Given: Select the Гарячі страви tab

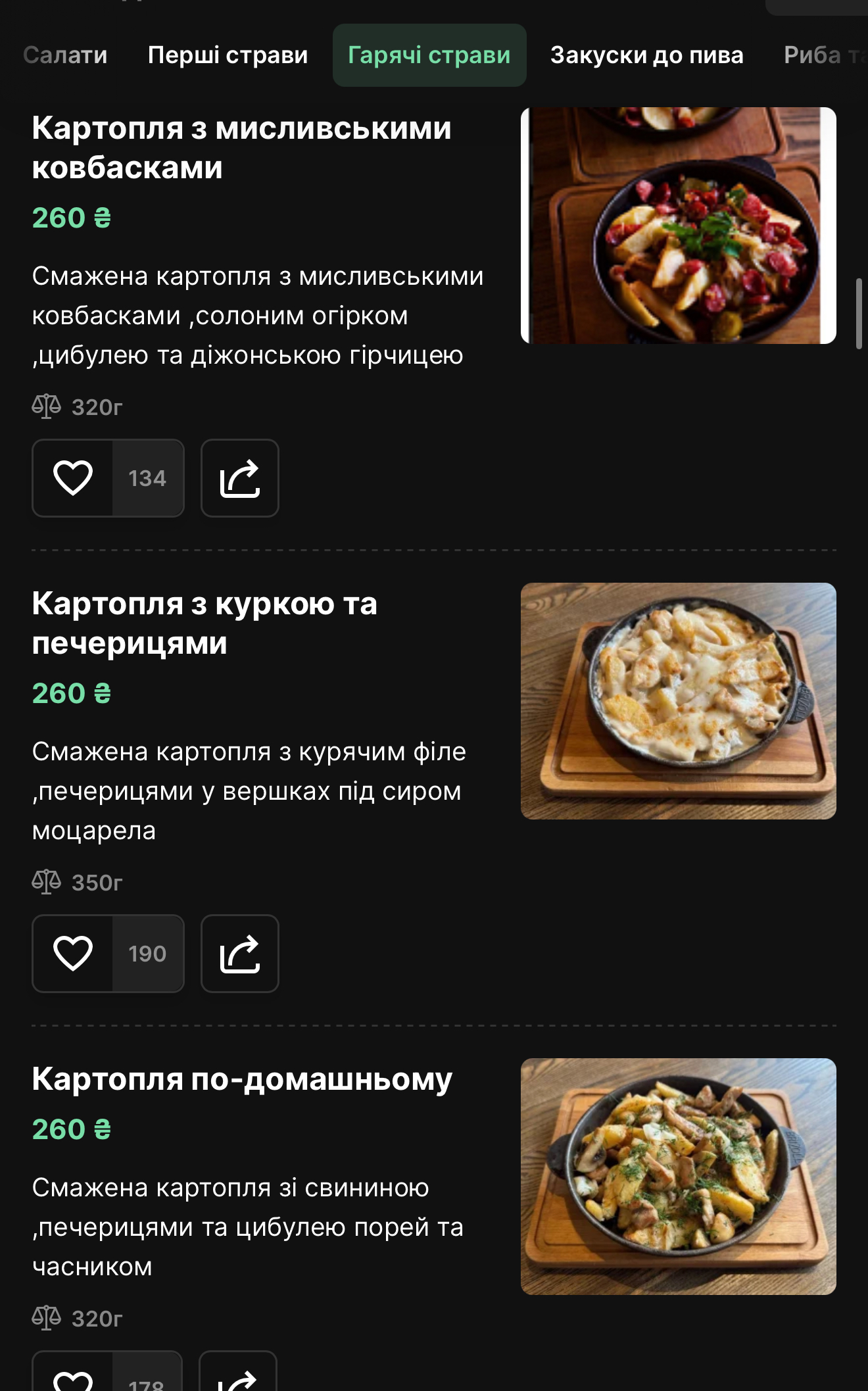Looking at the screenshot, I should tap(429, 55).
